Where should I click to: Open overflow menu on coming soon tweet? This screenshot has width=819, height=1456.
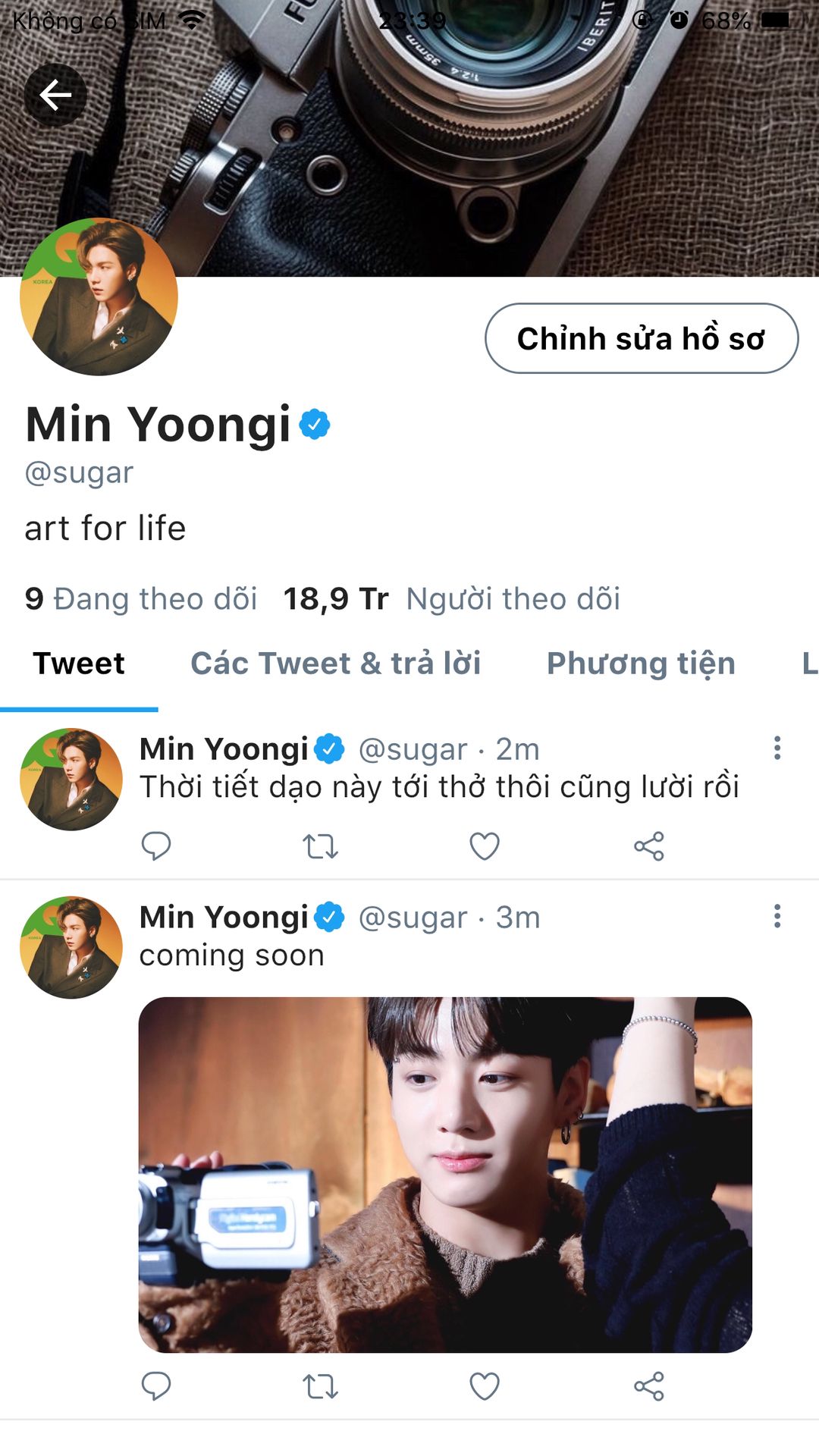777,916
